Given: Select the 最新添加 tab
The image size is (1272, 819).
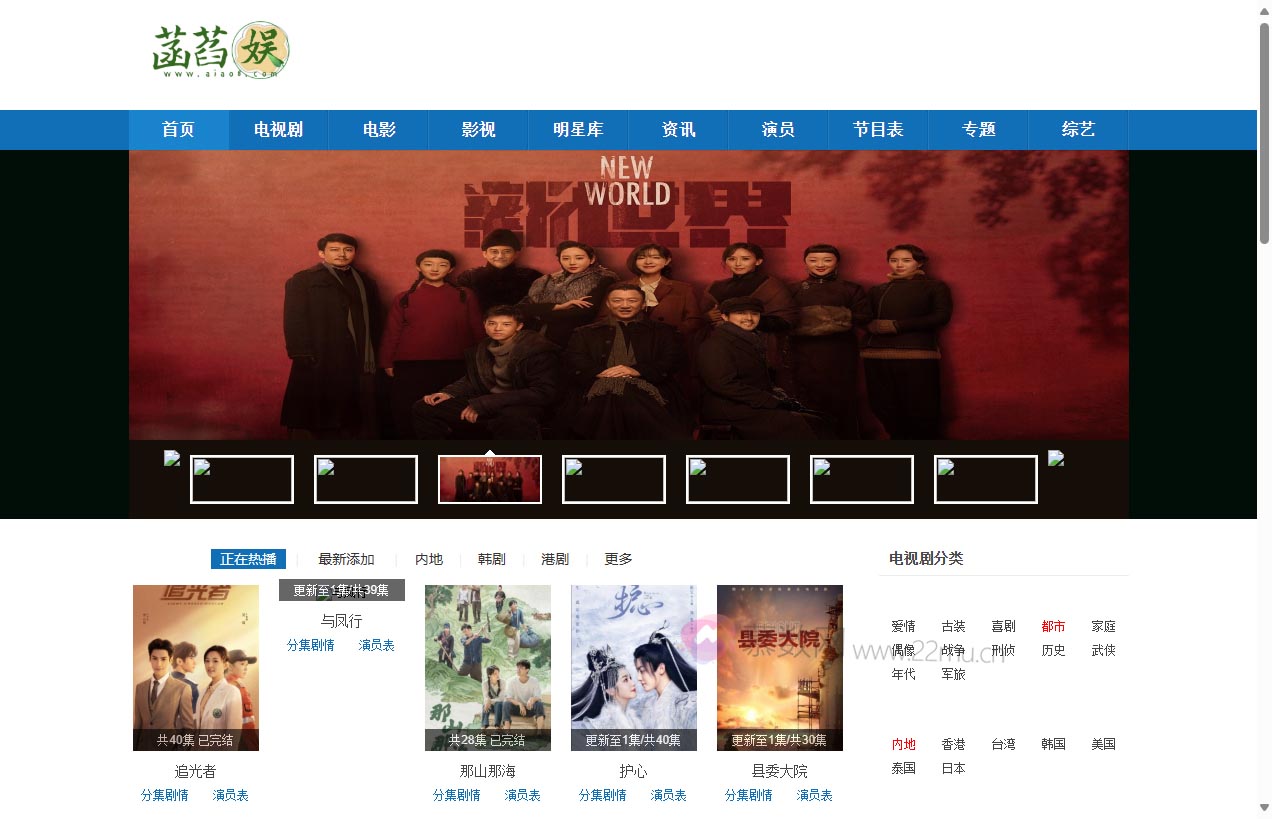Looking at the screenshot, I should (346, 559).
